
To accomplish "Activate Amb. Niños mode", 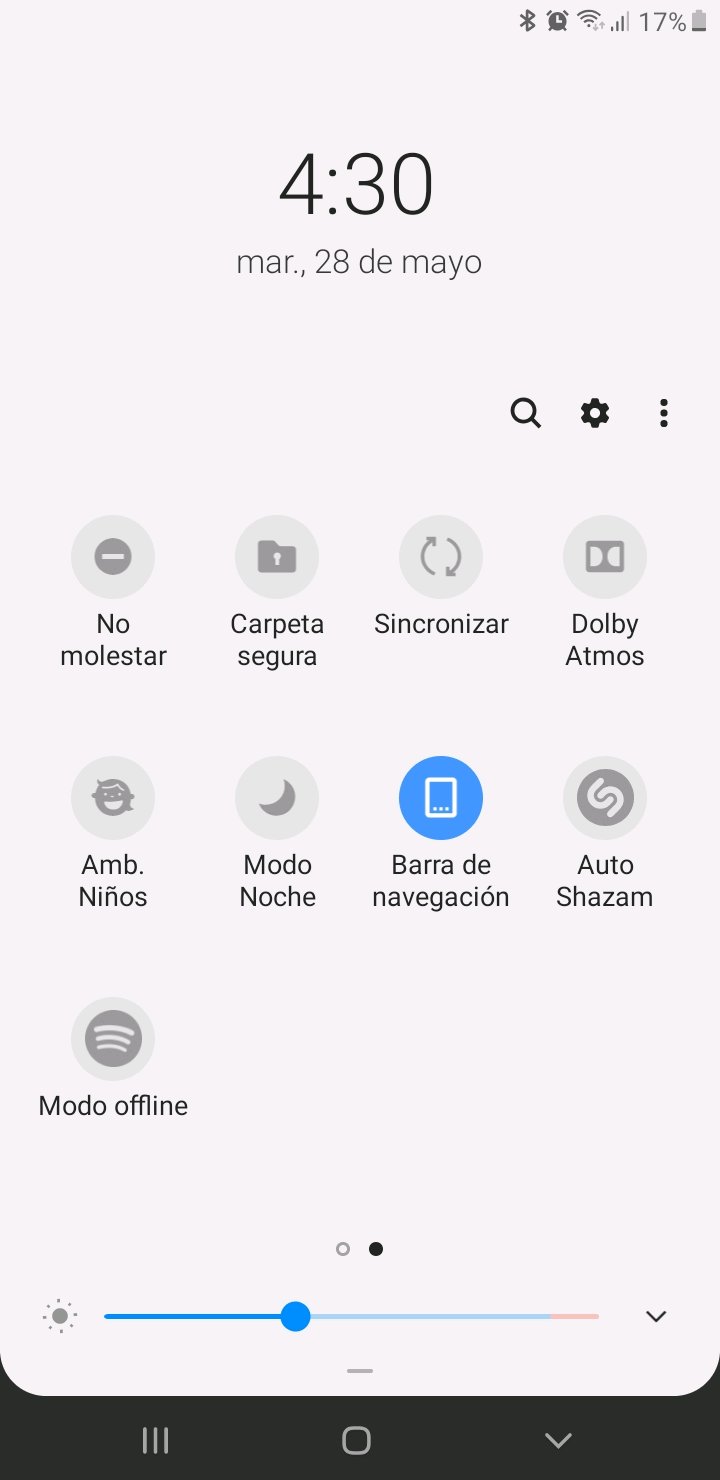I will [x=113, y=798].
